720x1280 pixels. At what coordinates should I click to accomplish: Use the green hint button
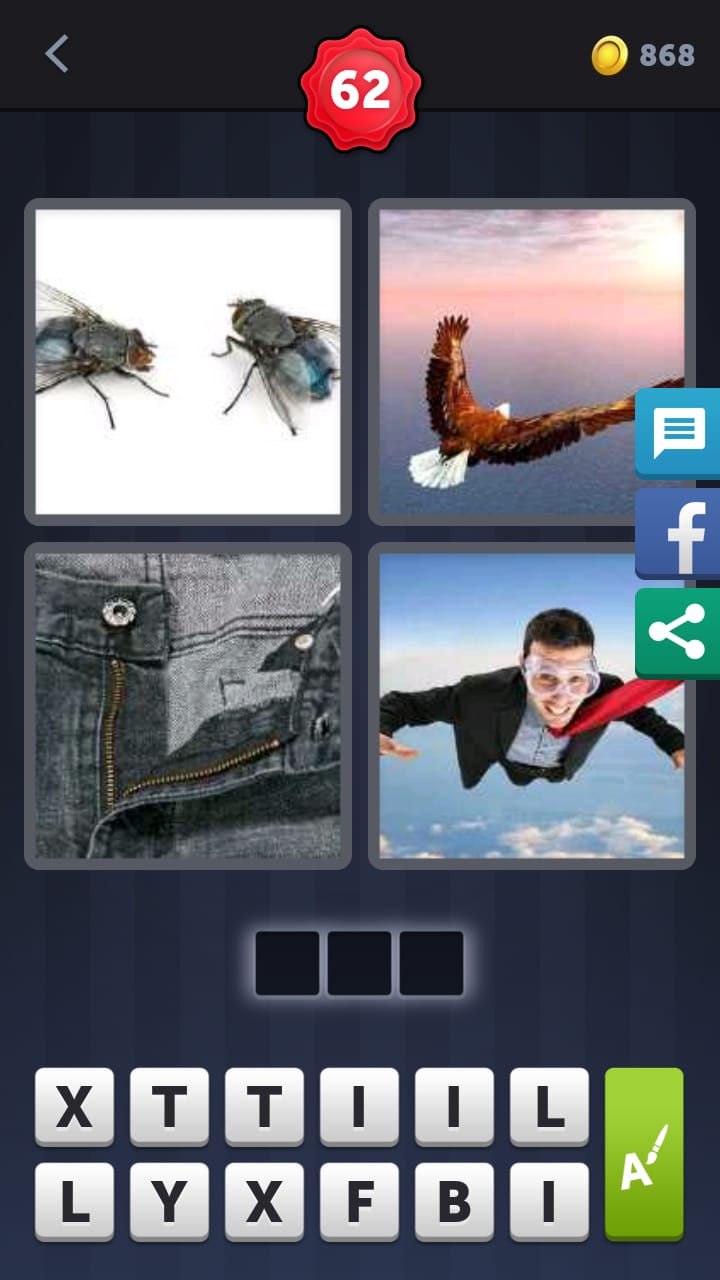tap(644, 1153)
